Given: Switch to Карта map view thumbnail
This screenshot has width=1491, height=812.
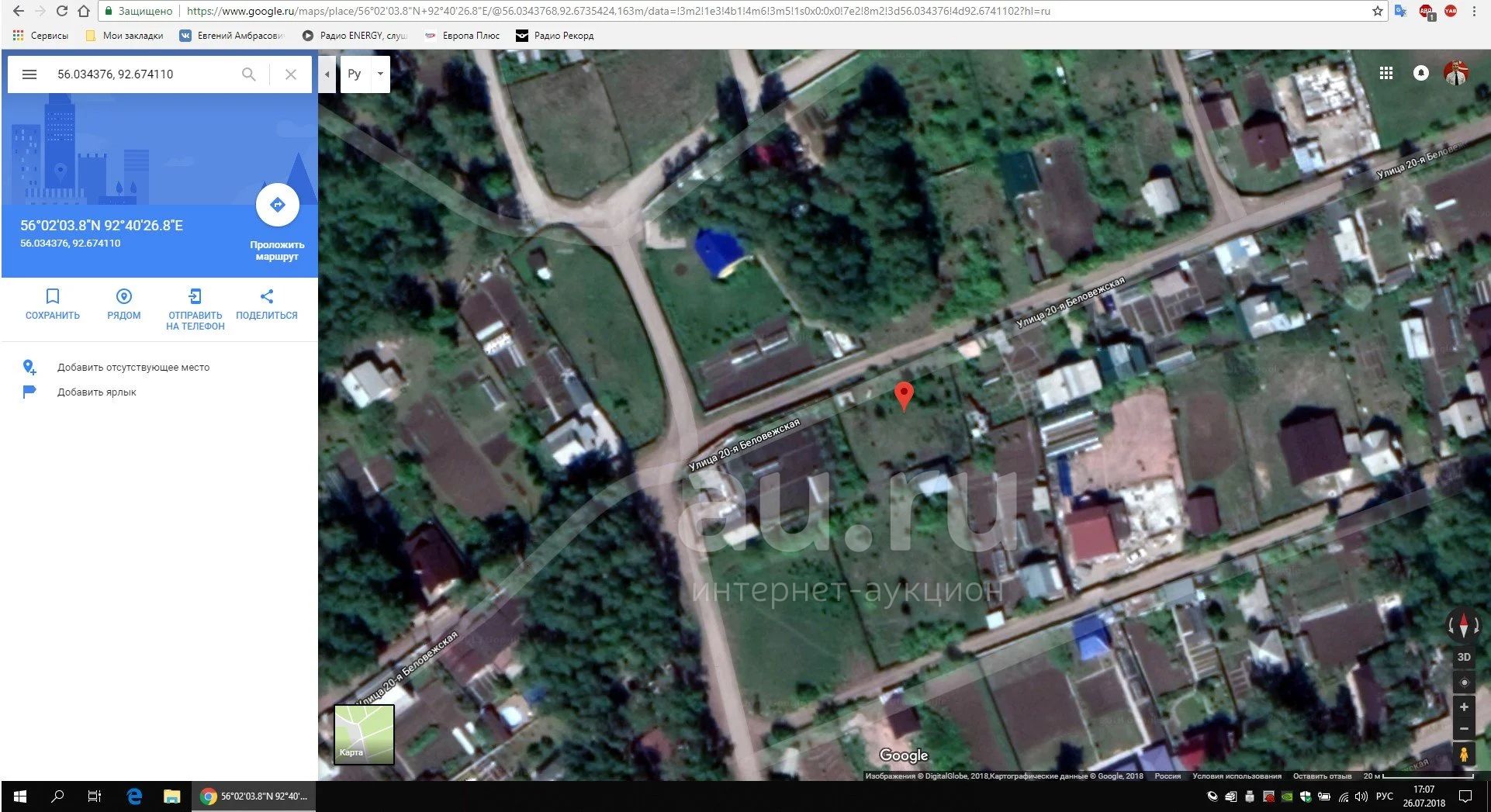Looking at the screenshot, I should [x=364, y=734].
